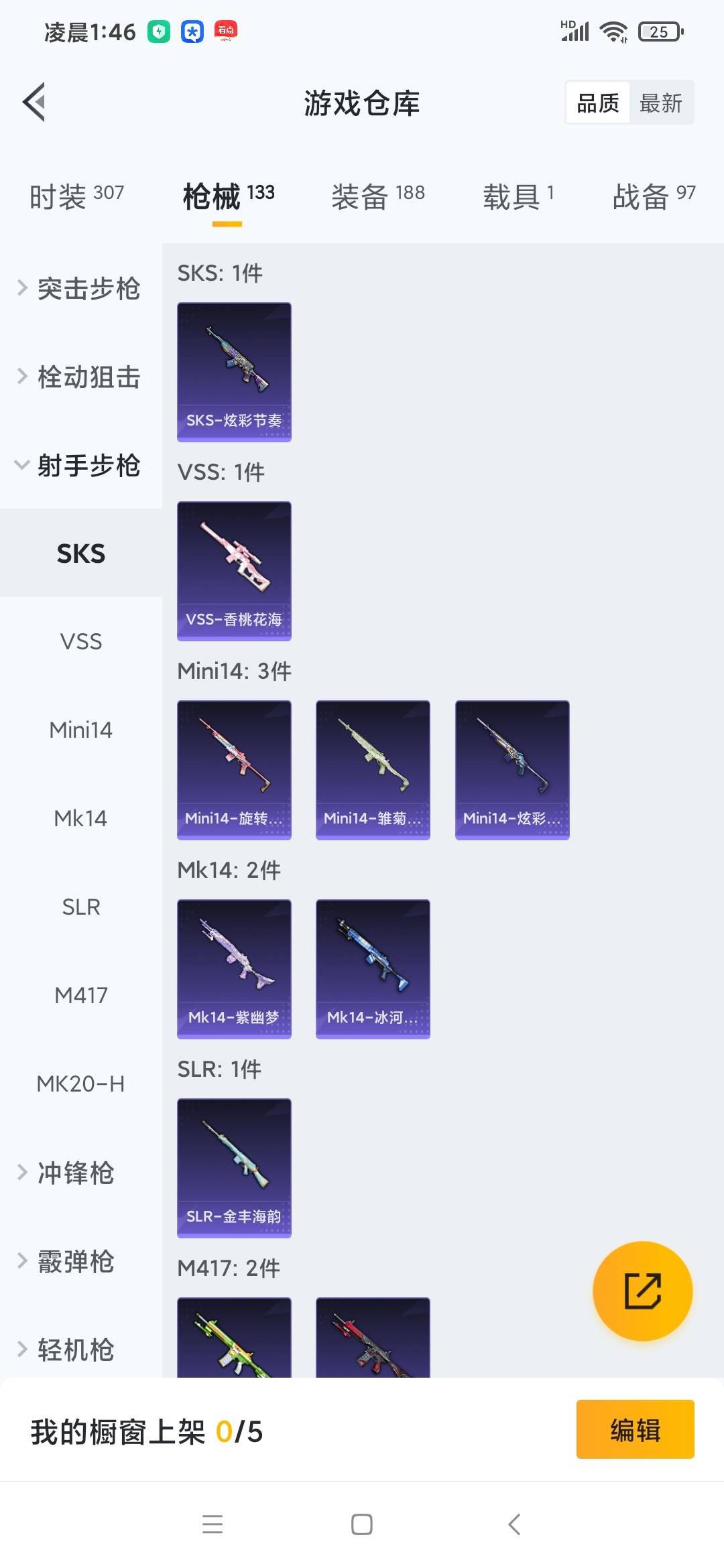Select VSS in the side list
This screenshot has width=724, height=1568.
coord(81,642)
